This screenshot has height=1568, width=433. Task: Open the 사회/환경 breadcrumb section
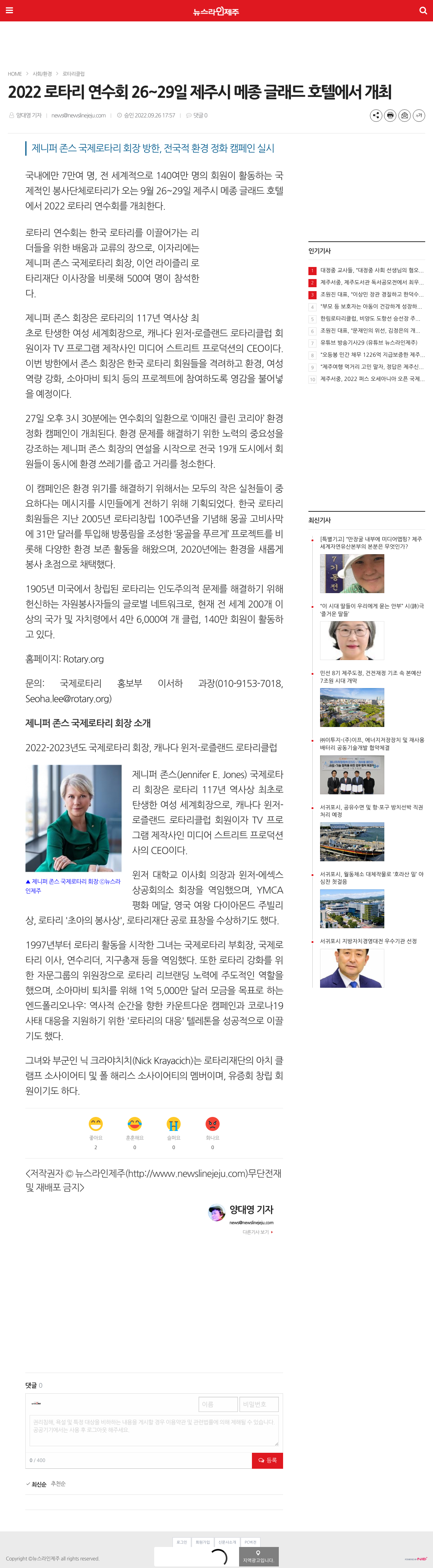tap(42, 74)
